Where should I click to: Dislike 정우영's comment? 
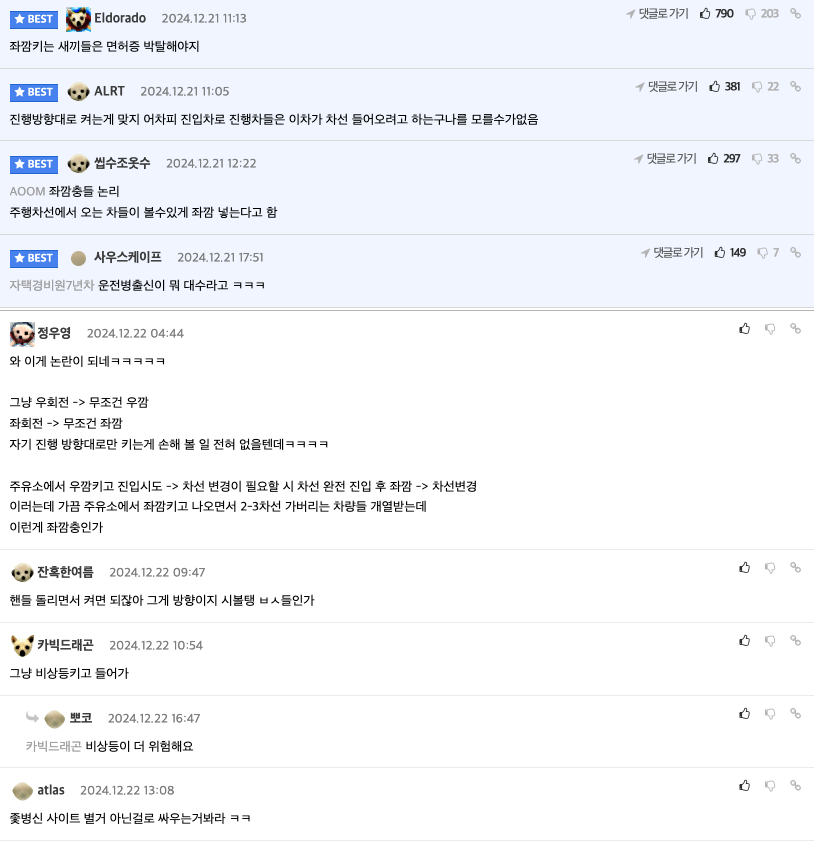pos(770,329)
